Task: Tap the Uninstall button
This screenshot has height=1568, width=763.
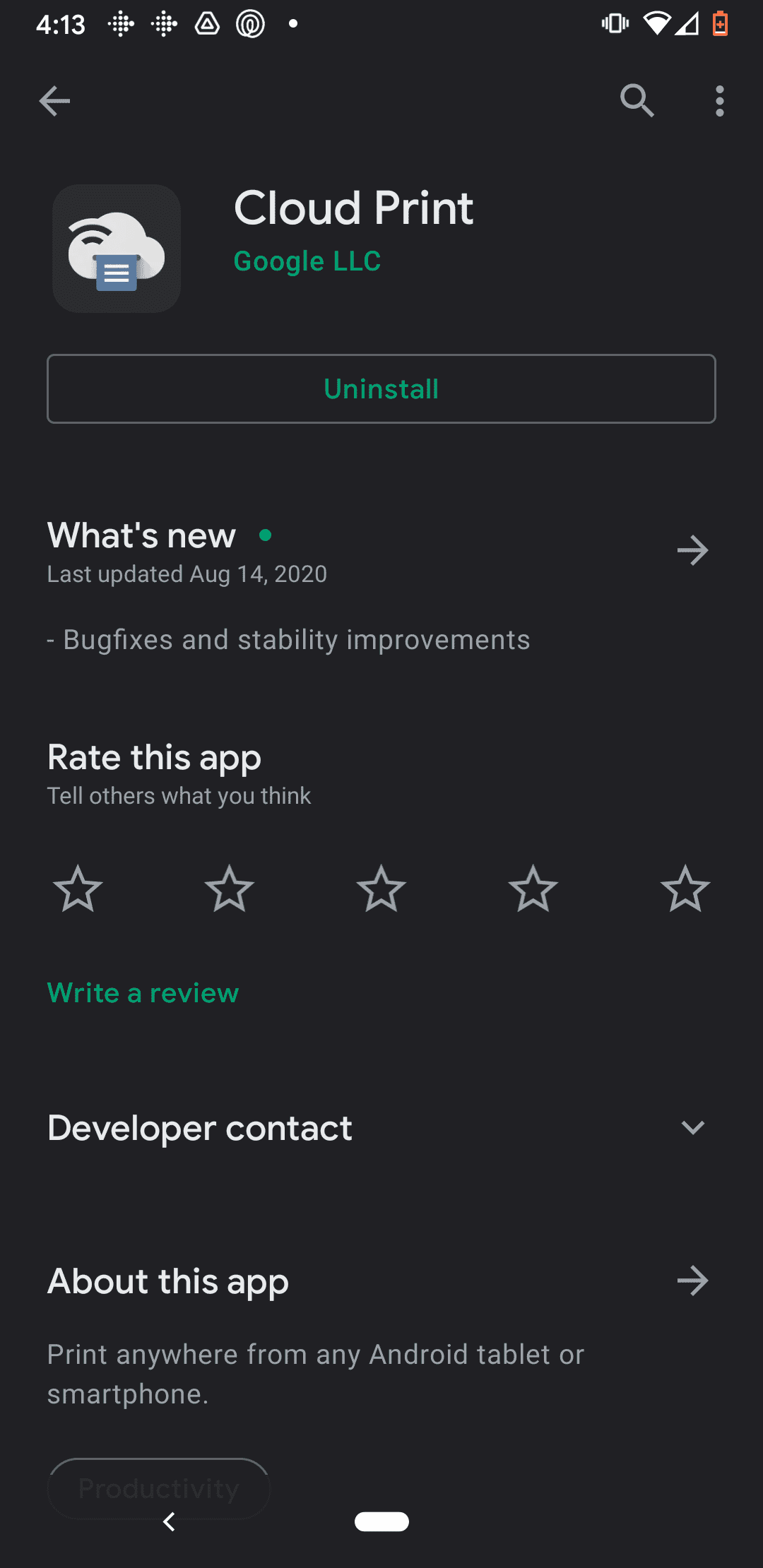Action: click(381, 388)
